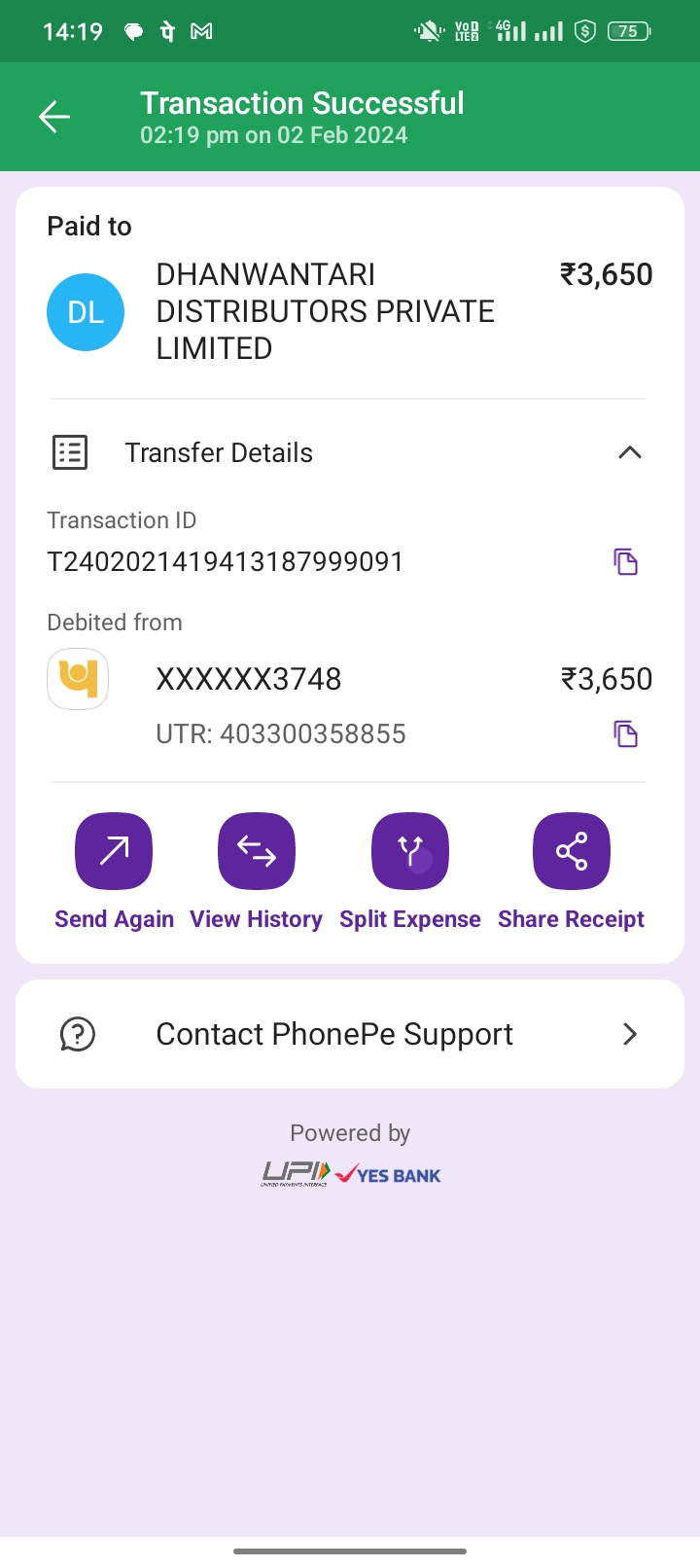Copy the Transaction ID

[625, 561]
